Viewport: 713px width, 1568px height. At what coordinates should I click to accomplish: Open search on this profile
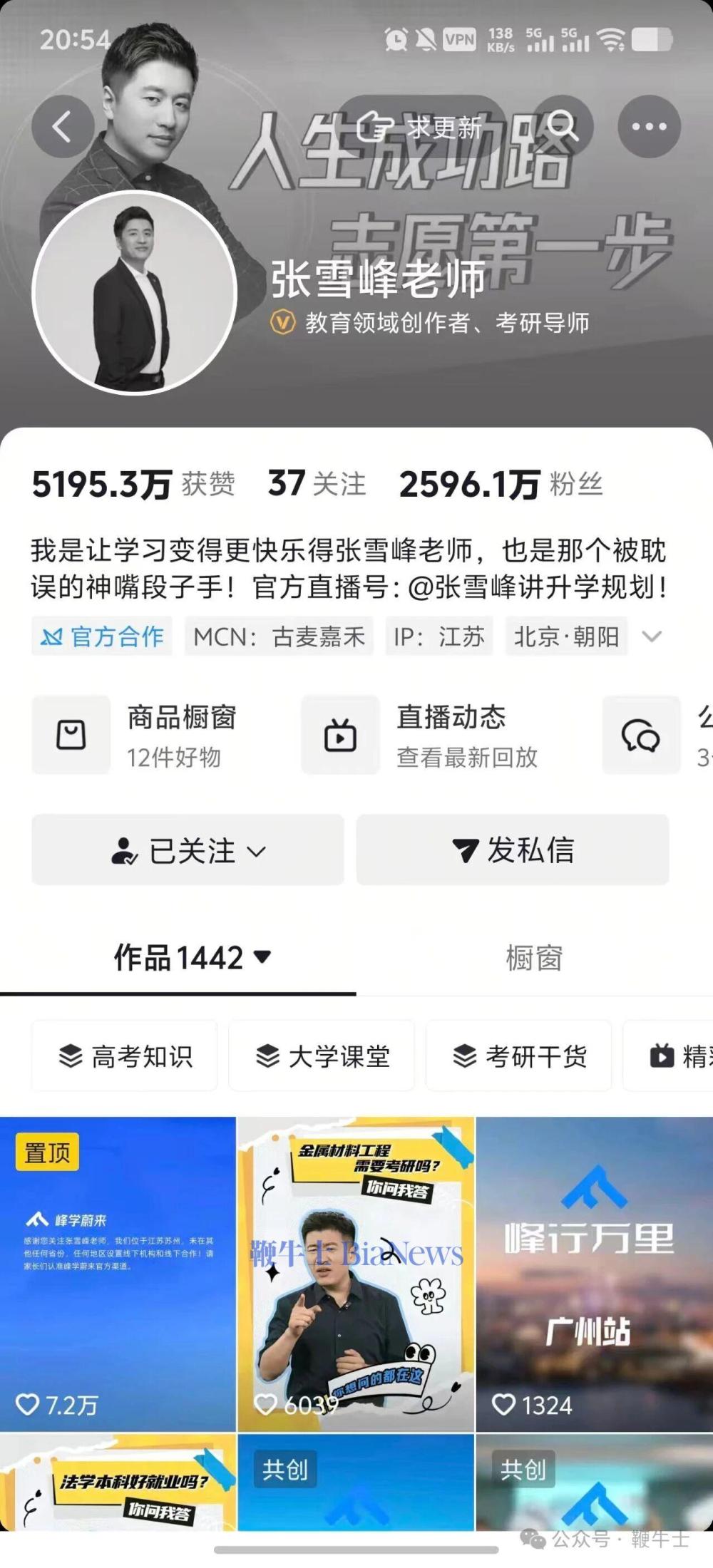[563, 125]
